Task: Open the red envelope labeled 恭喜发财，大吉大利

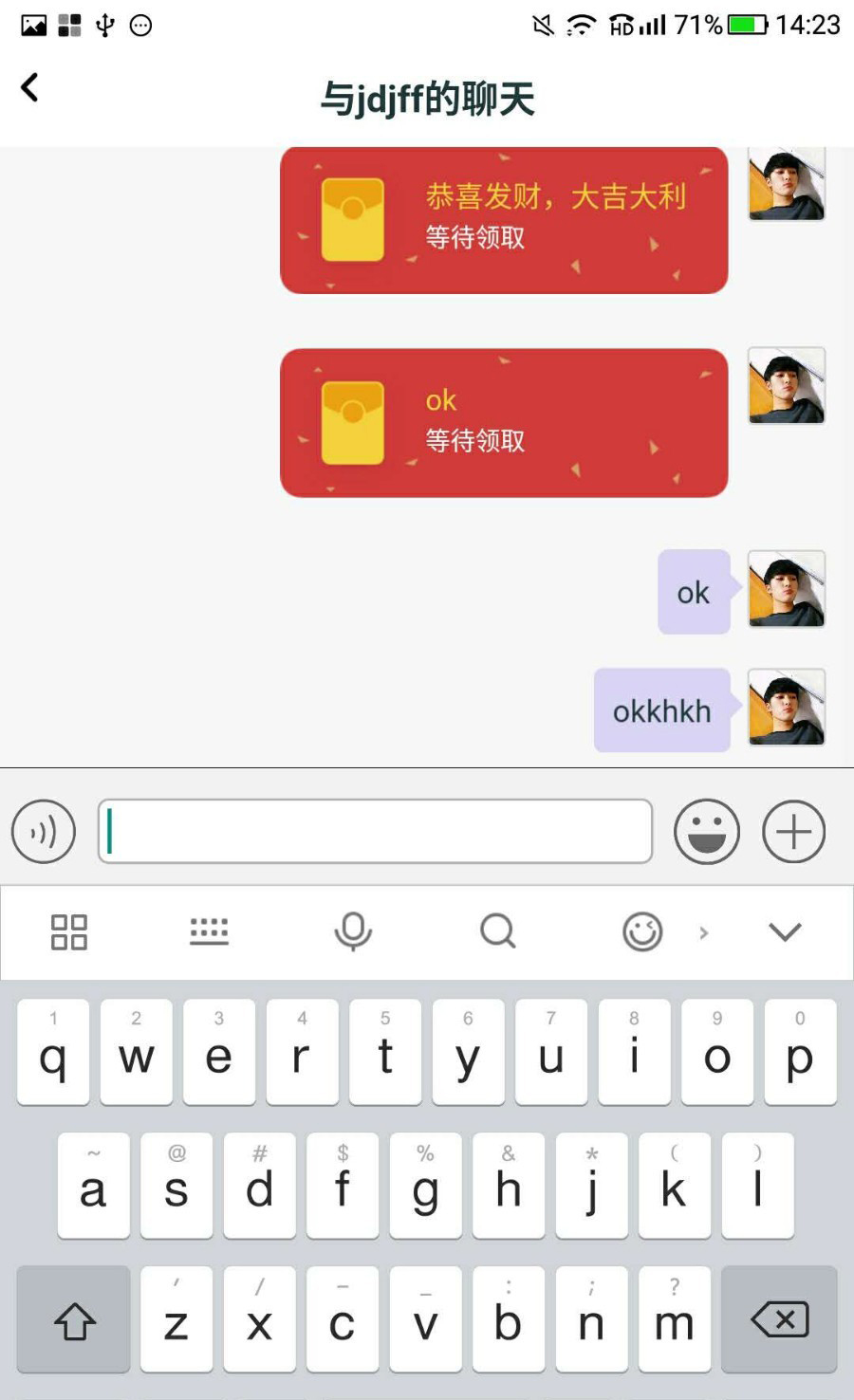Action: tap(503, 219)
